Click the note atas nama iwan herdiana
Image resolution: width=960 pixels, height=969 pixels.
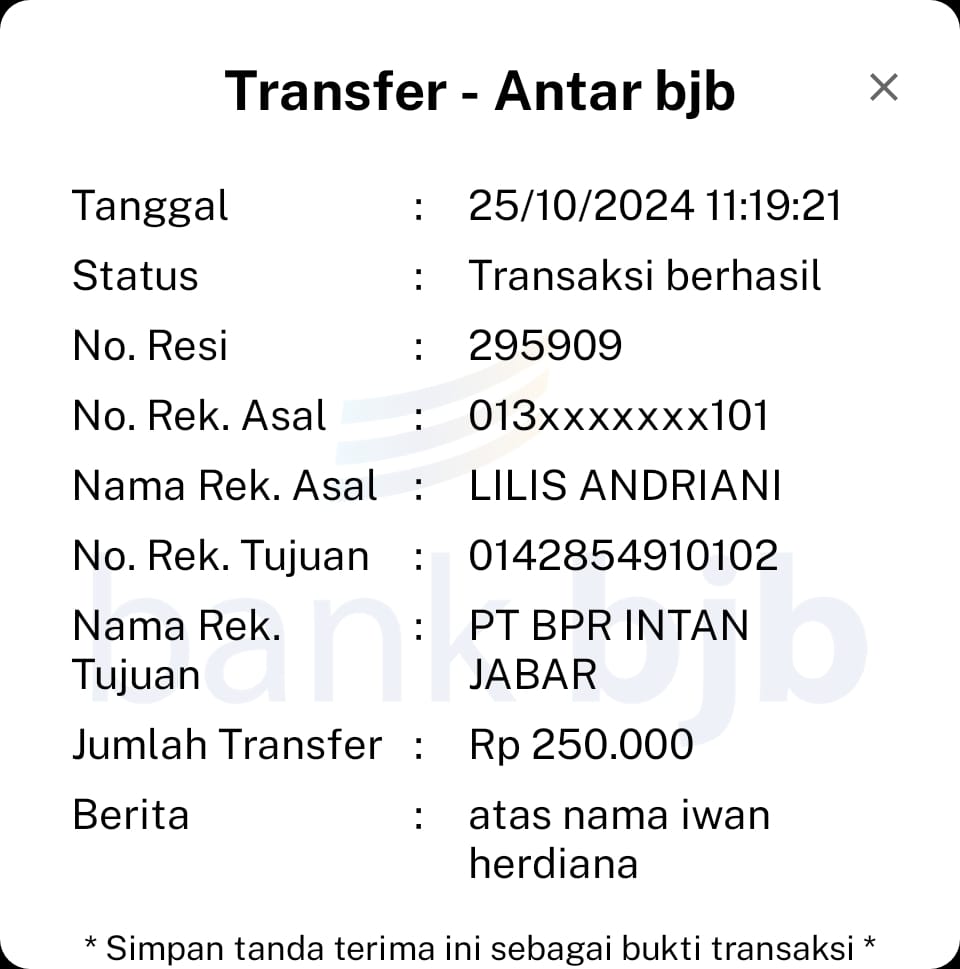[619, 838]
